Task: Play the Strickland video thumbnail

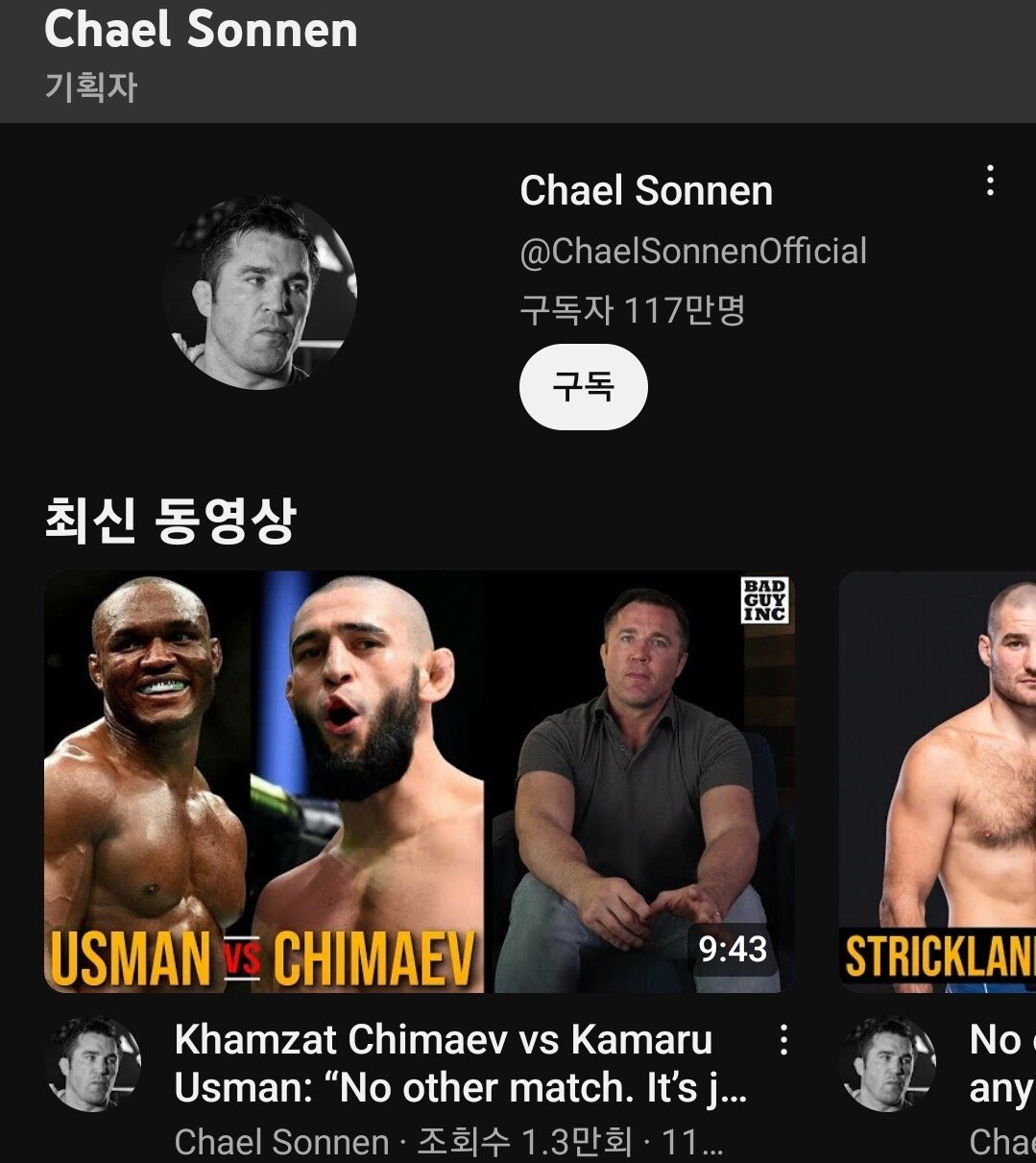Action: pos(938,782)
